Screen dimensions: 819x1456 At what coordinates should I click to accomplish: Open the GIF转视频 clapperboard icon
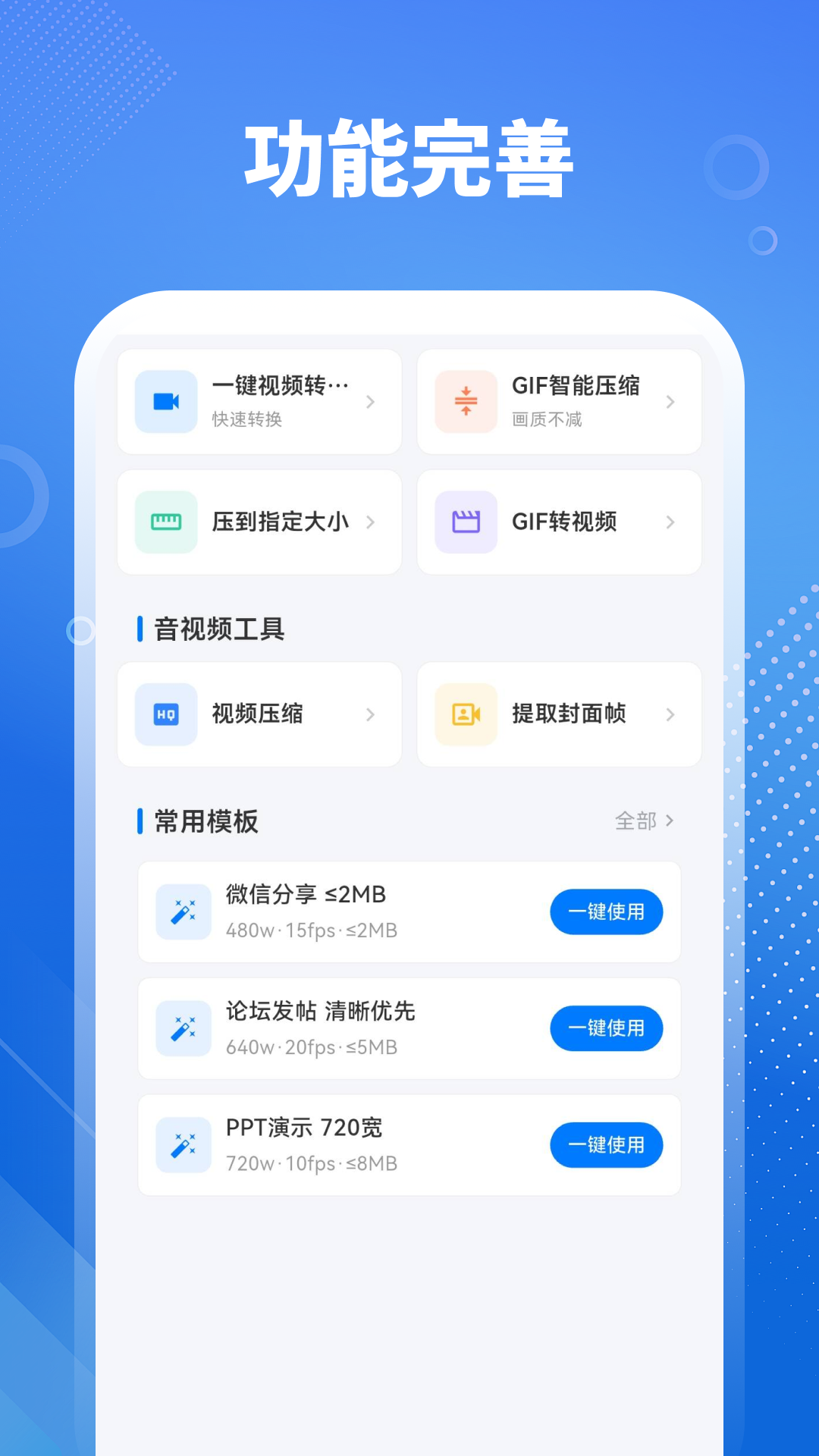466,522
